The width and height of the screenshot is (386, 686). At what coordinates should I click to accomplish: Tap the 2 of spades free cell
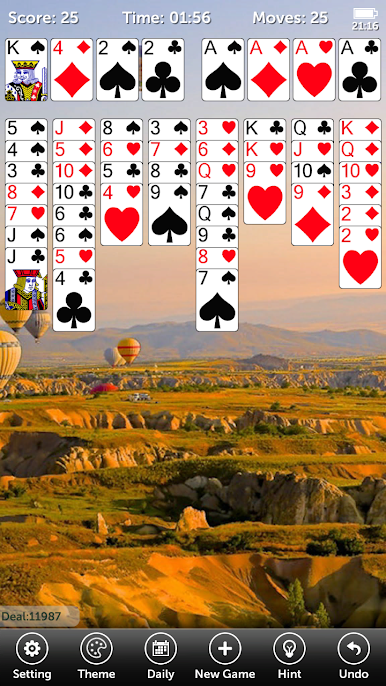point(117,70)
